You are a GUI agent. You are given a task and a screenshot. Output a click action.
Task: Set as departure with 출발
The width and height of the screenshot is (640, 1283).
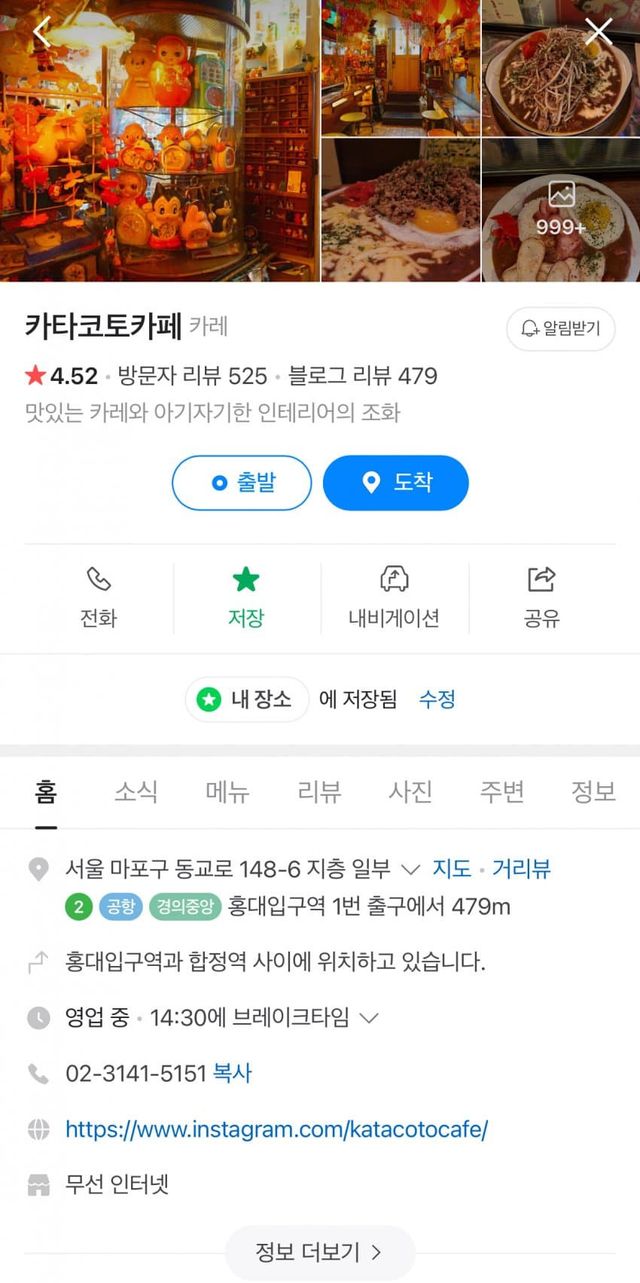[243, 483]
